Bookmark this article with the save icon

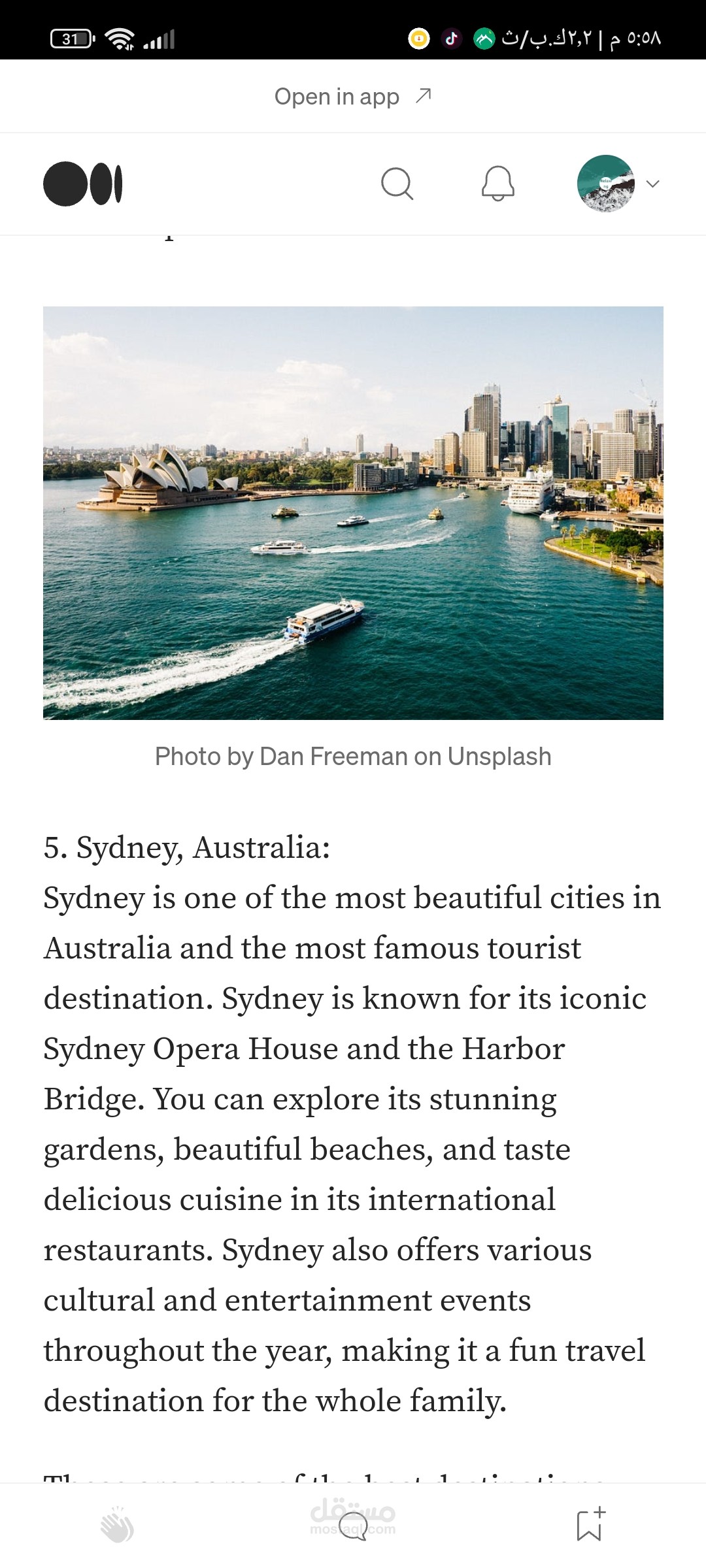coord(591,1524)
